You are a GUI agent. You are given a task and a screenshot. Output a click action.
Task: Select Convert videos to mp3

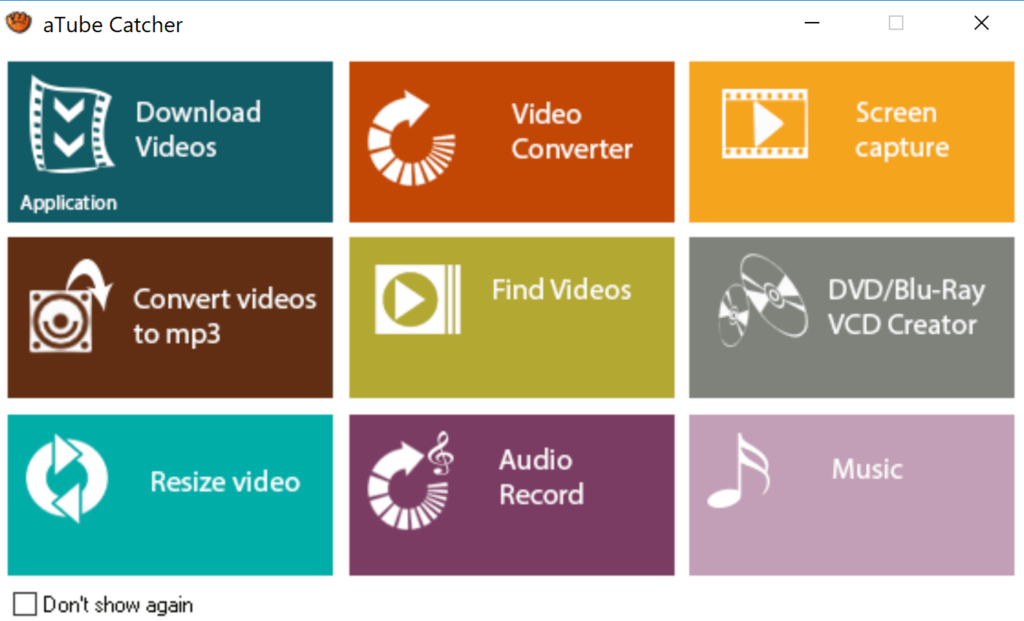click(x=170, y=317)
